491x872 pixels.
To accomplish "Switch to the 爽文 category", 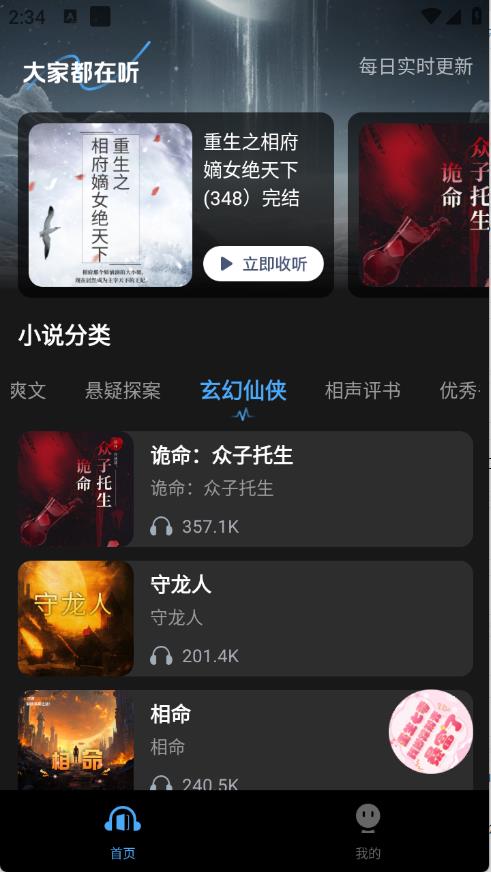I will 28,390.
